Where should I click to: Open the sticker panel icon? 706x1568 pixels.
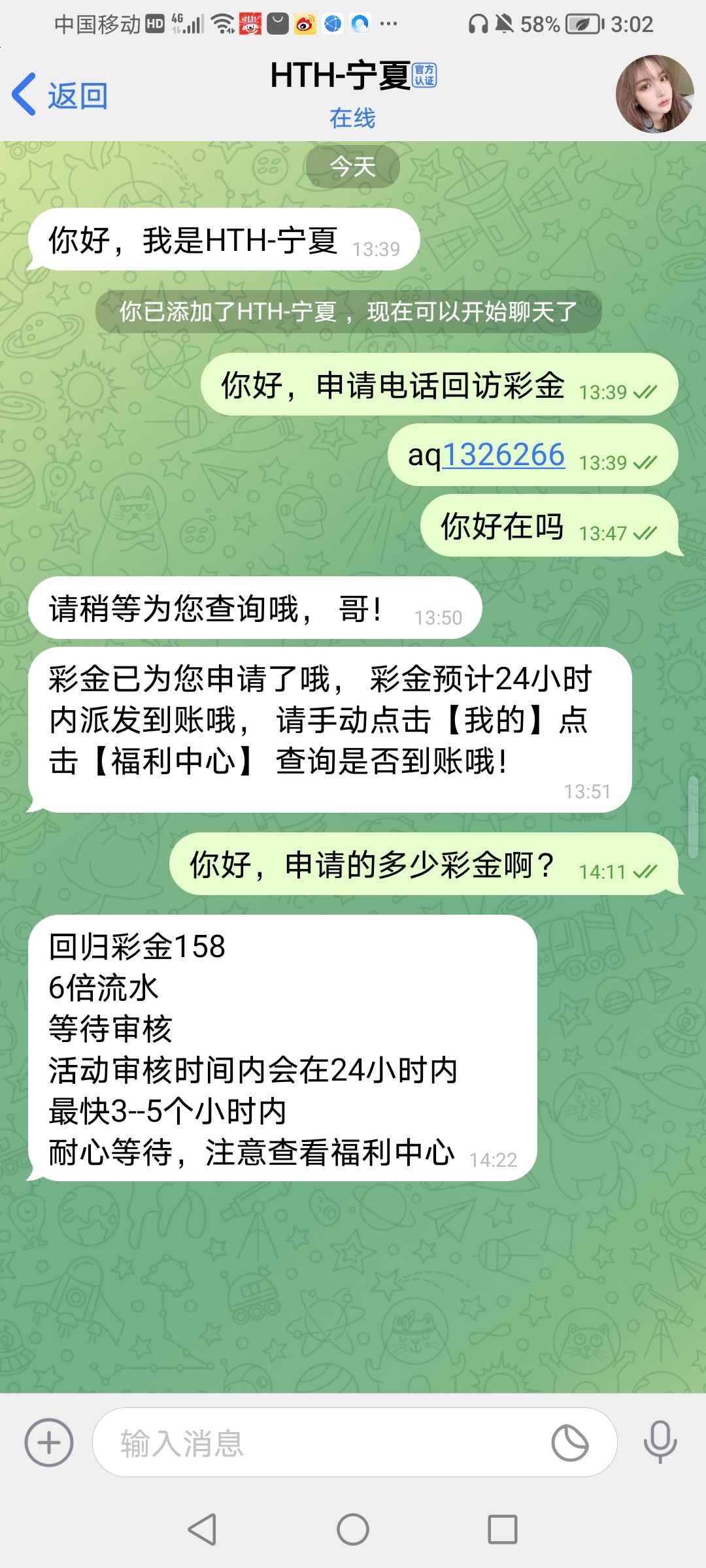pyautogui.click(x=570, y=1443)
